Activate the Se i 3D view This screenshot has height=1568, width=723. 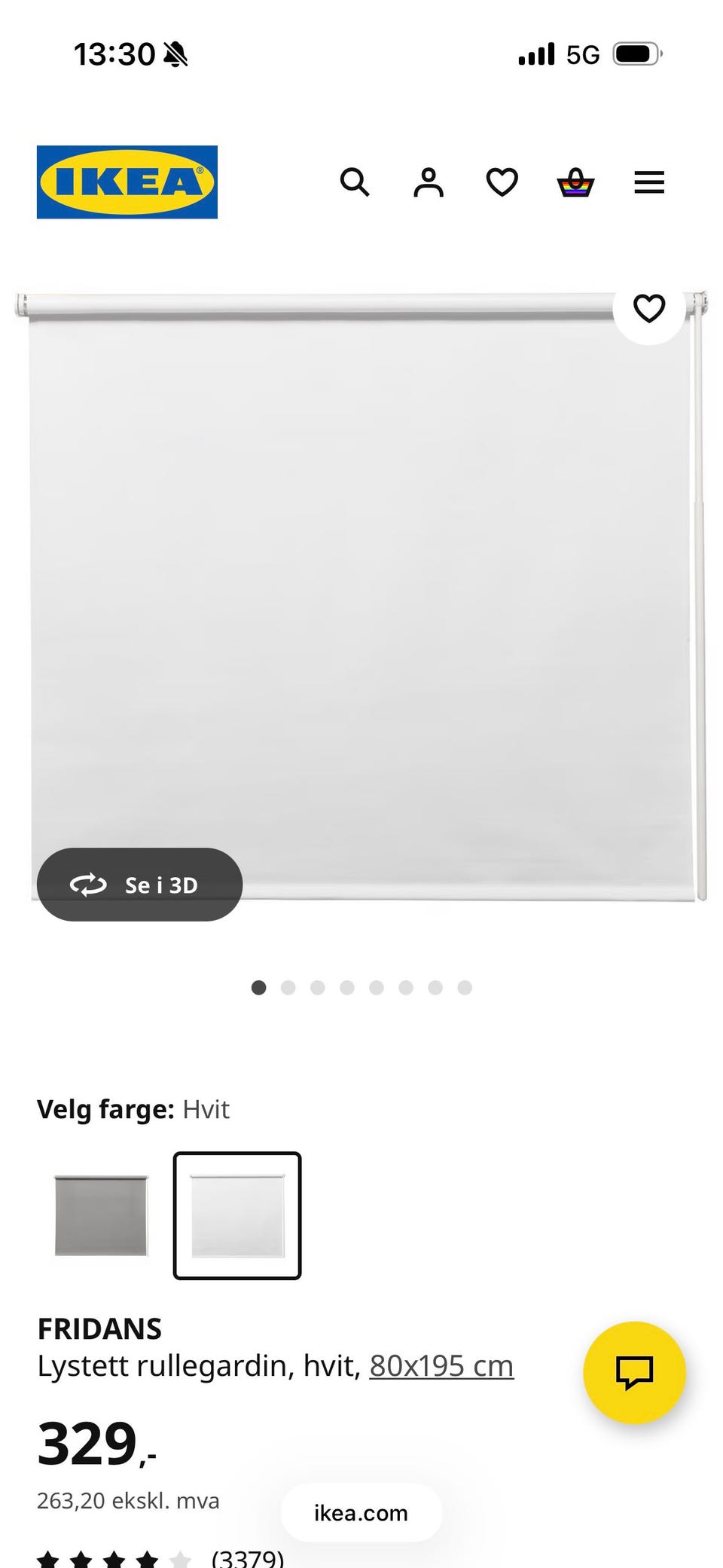coord(140,885)
